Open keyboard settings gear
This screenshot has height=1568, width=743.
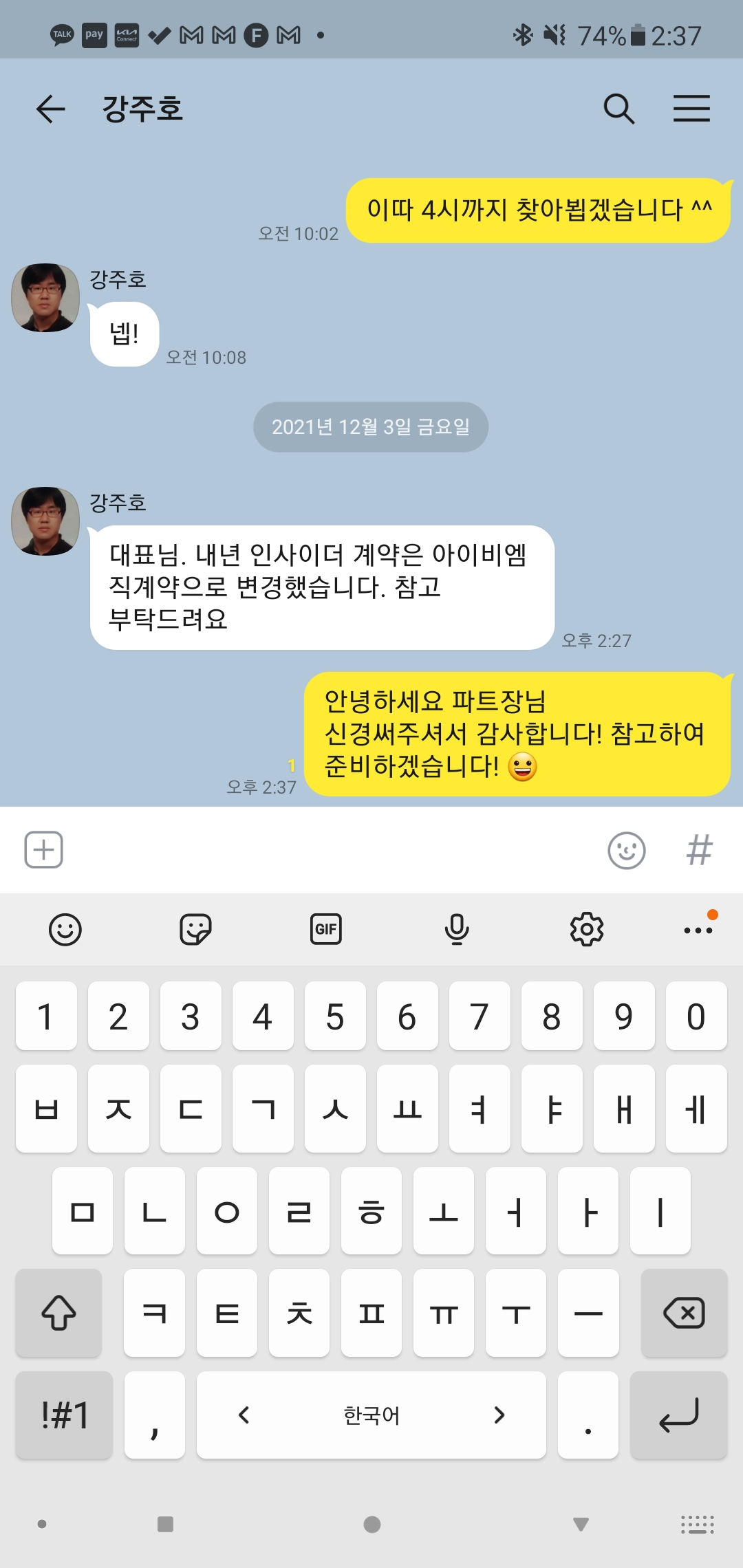coord(587,930)
